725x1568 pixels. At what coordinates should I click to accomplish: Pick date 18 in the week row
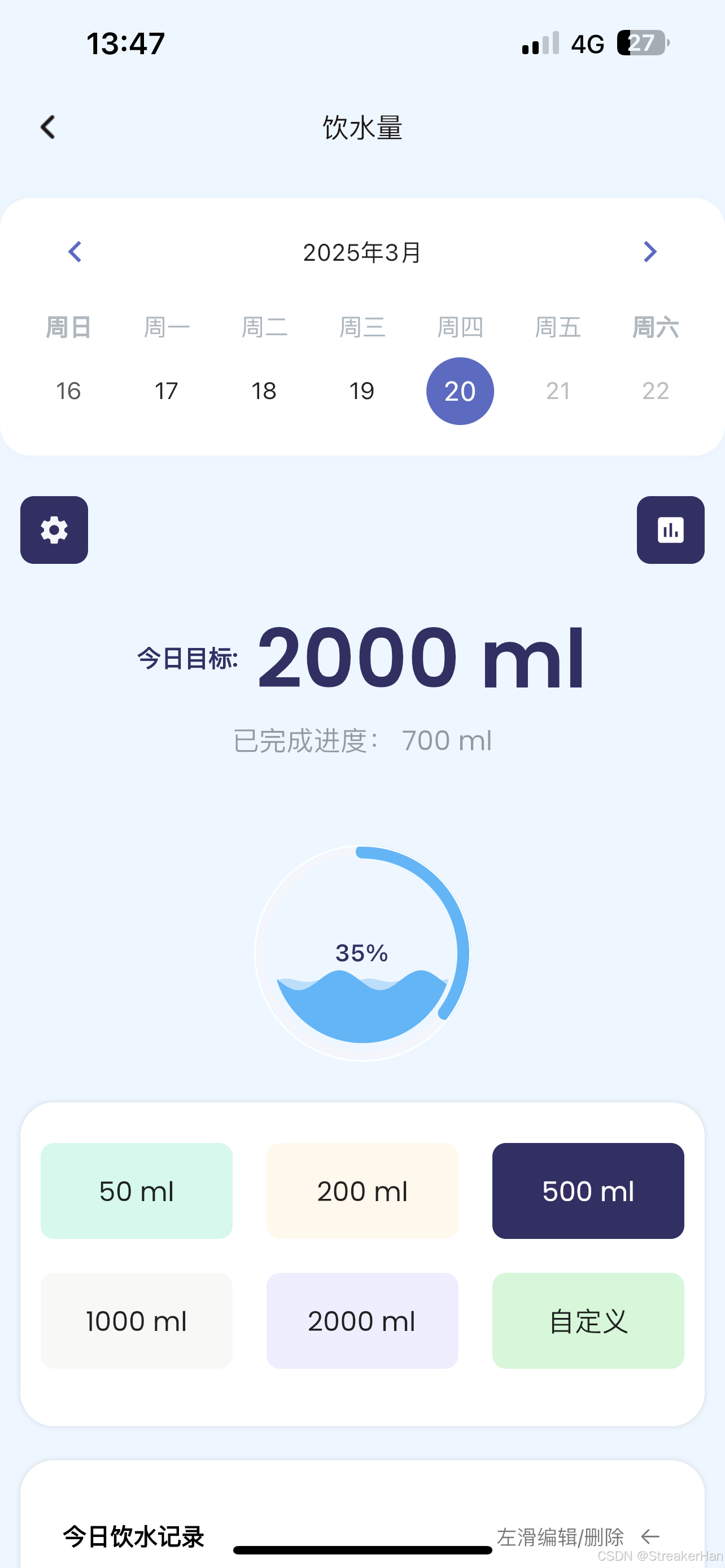tap(264, 391)
